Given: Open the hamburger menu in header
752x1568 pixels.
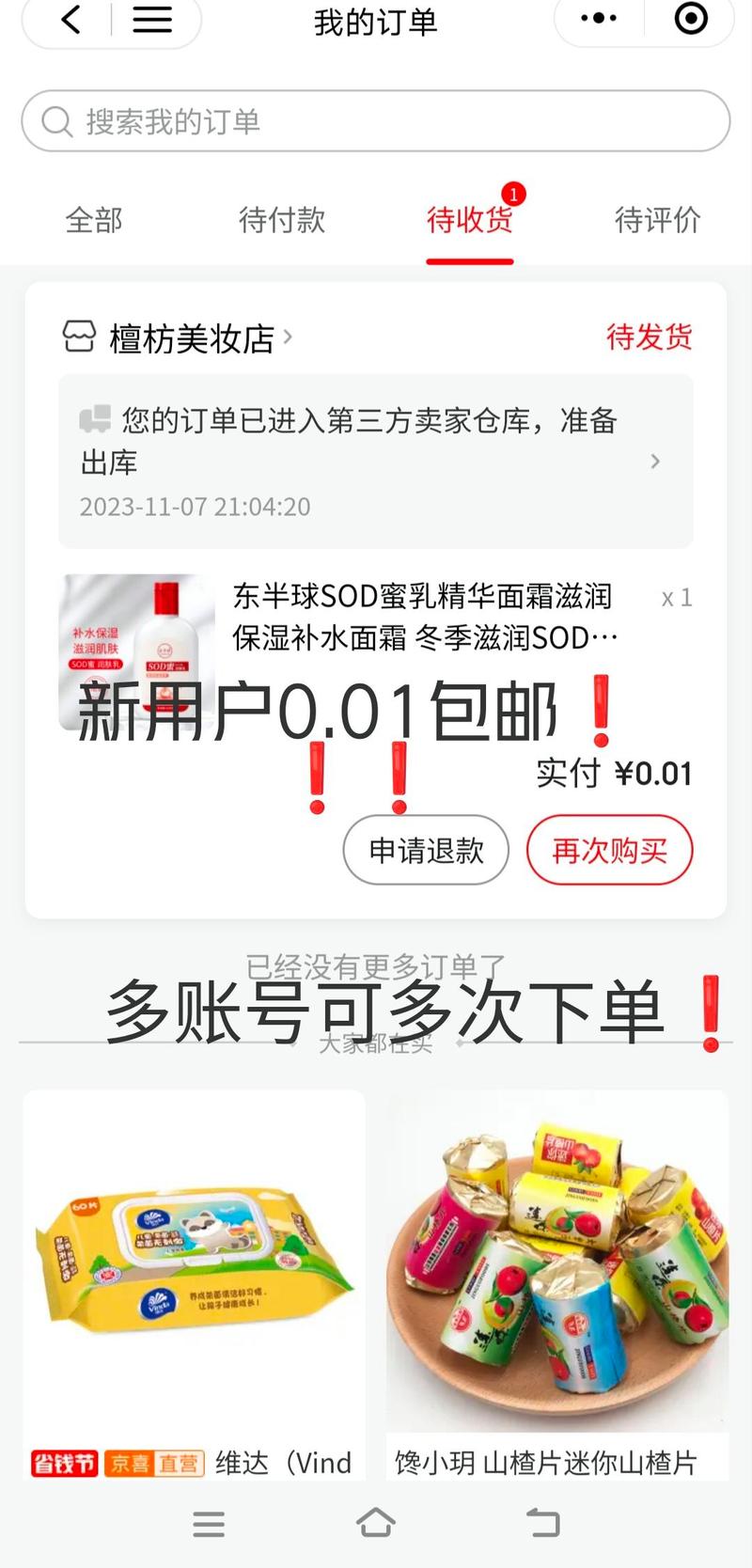Looking at the screenshot, I should click(x=152, y=19).
